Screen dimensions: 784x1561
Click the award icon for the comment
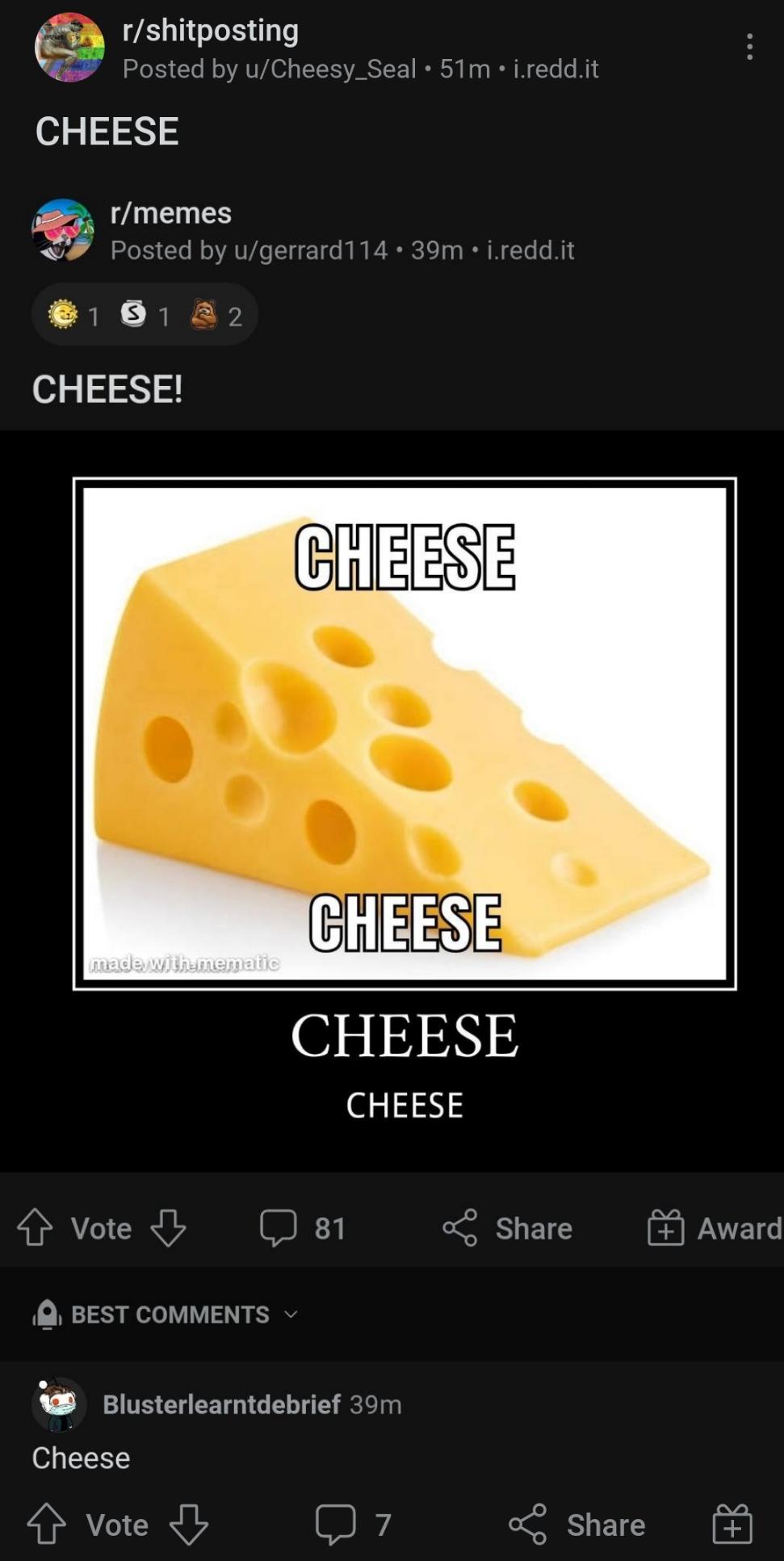[733, 1525]
